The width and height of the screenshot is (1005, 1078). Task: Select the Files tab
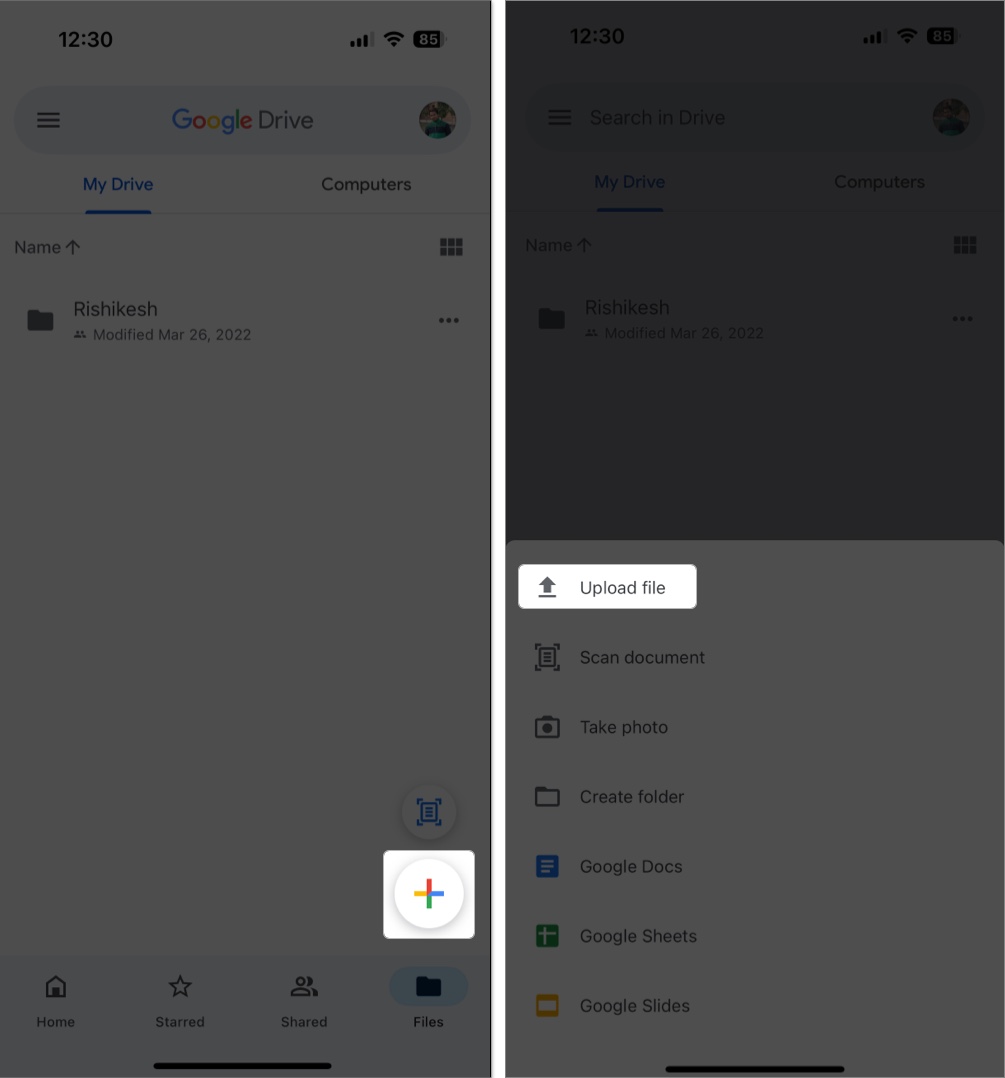[x=428, y=999]
